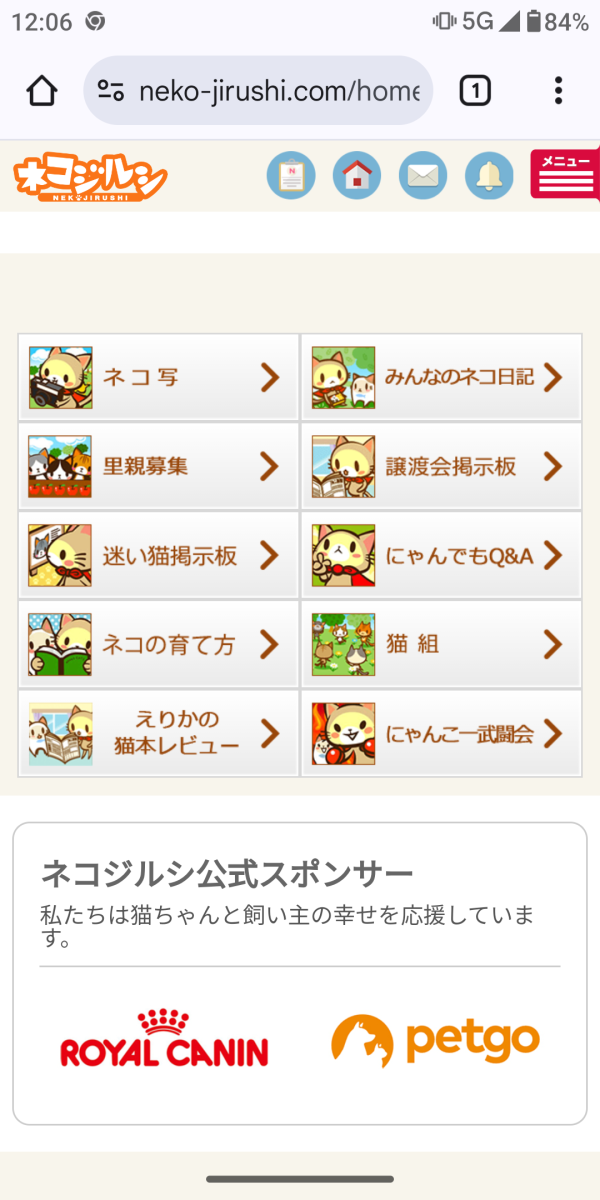600x1200 pixels.
Task: Go to 猫組 section
Action: tap(441, 644)
